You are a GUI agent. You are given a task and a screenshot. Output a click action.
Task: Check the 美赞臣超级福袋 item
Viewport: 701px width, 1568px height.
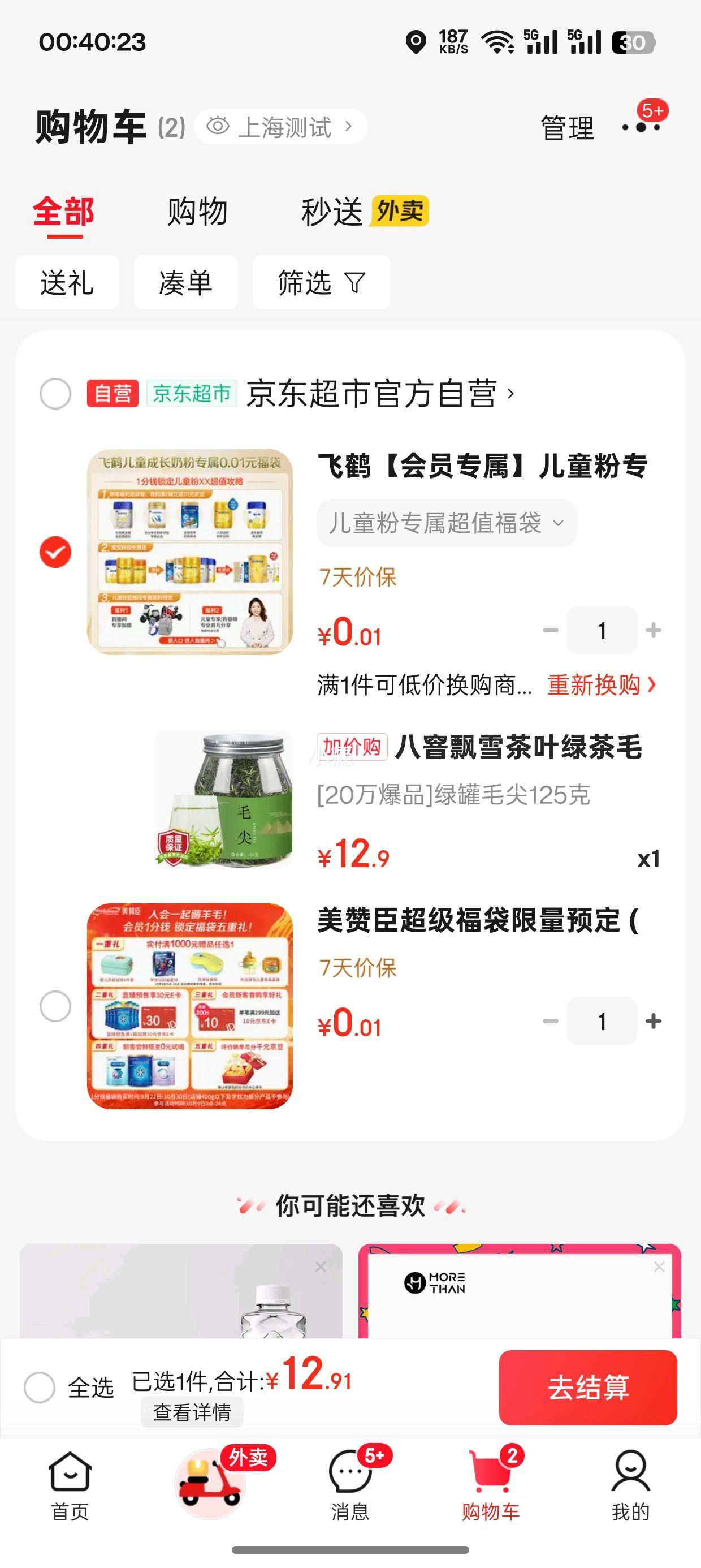coord(55,1006)
